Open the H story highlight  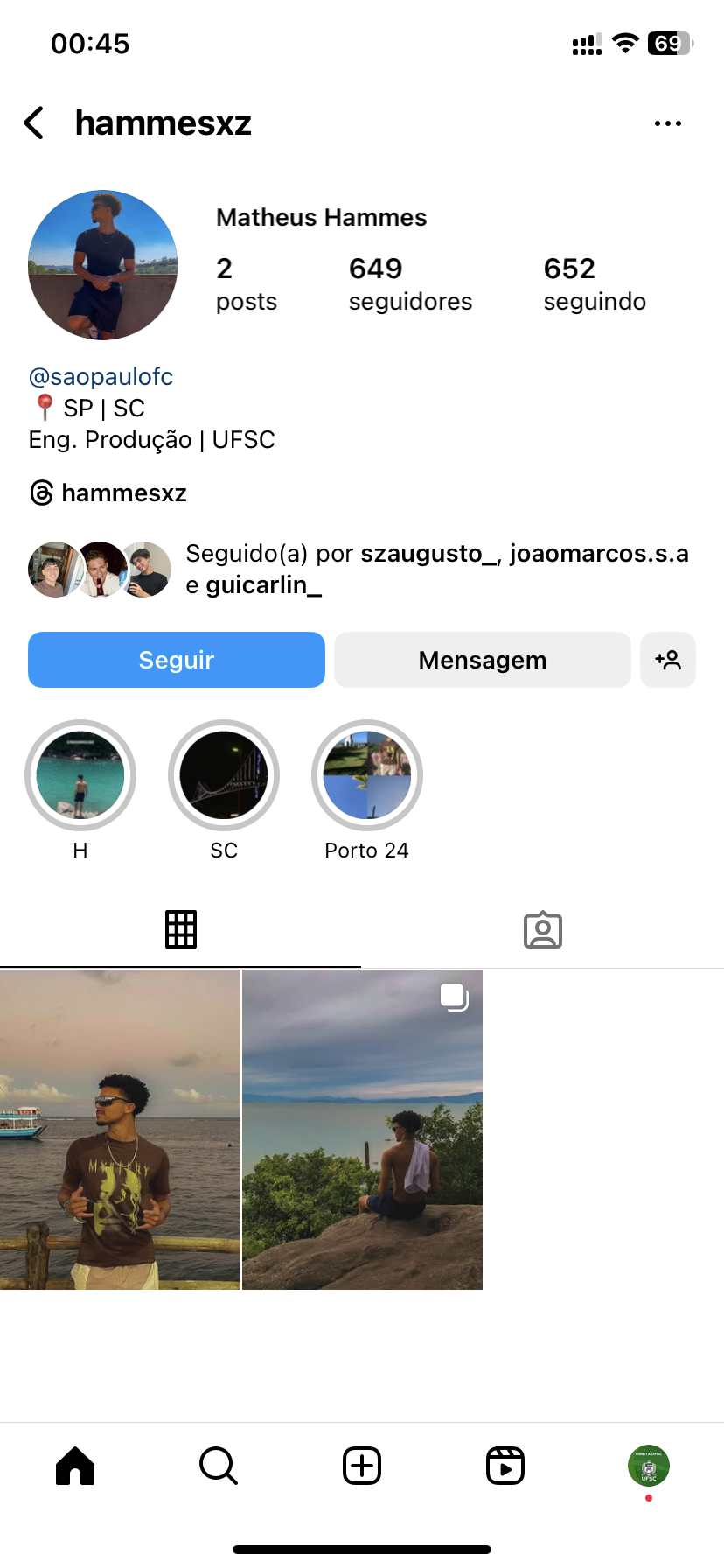click(80, 775)
